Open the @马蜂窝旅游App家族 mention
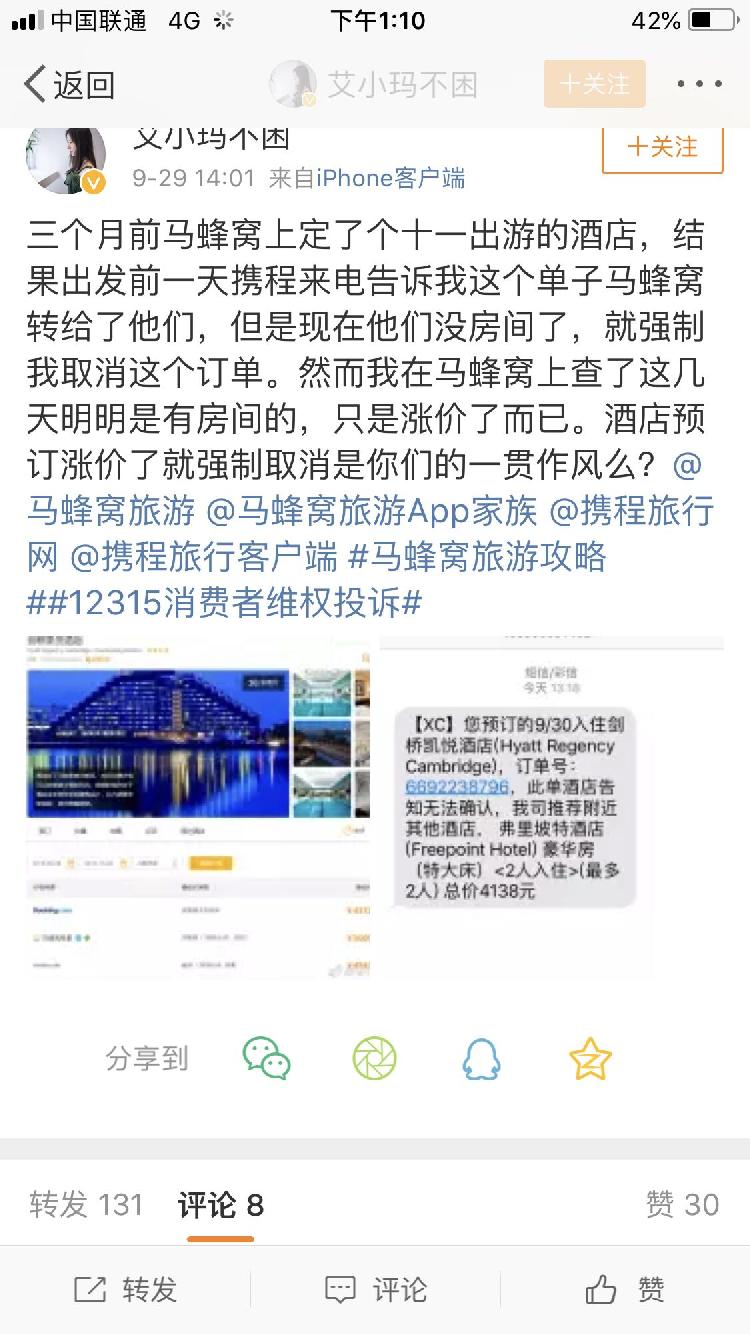The width and height of the screenshot is (750, 1334). point(372,511)
